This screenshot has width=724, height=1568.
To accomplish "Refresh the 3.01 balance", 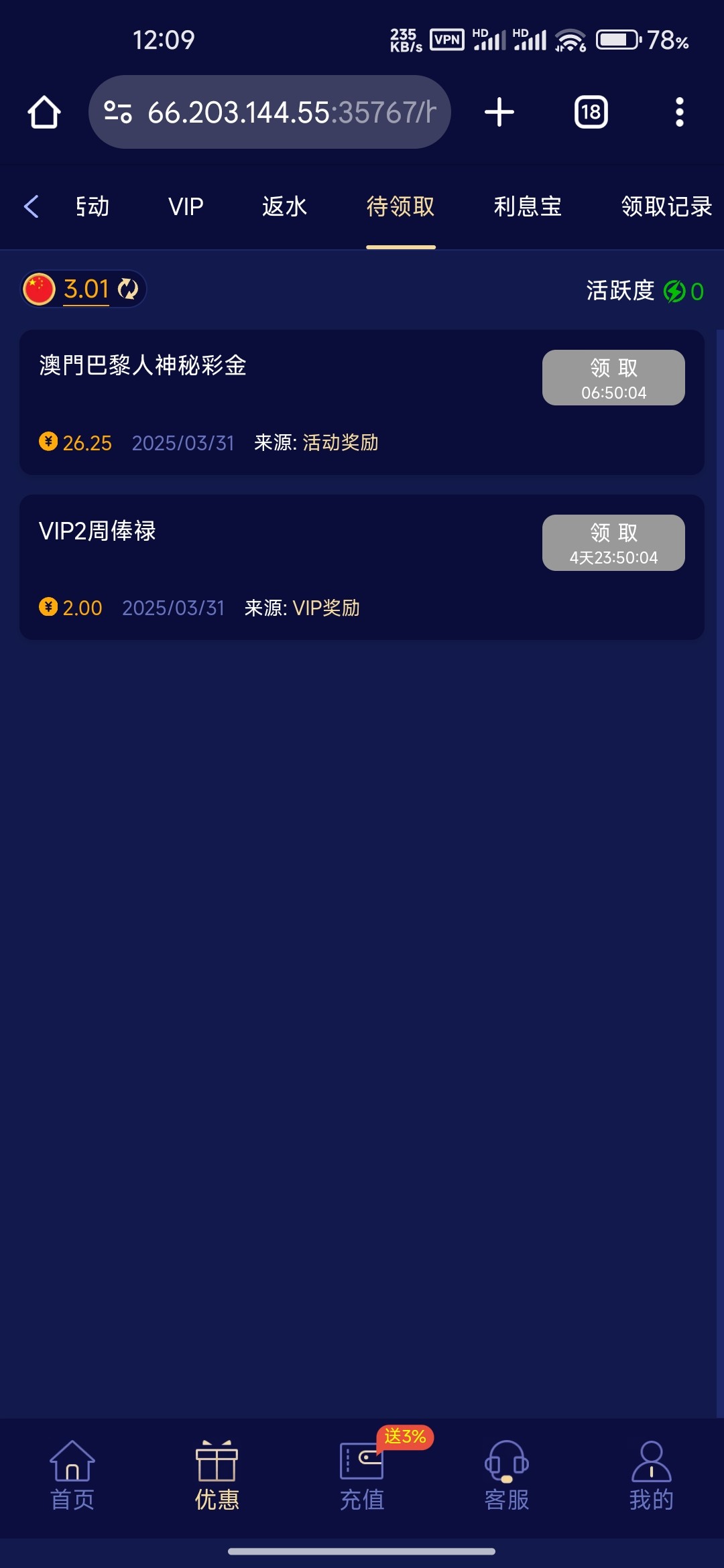I will 127,289.
